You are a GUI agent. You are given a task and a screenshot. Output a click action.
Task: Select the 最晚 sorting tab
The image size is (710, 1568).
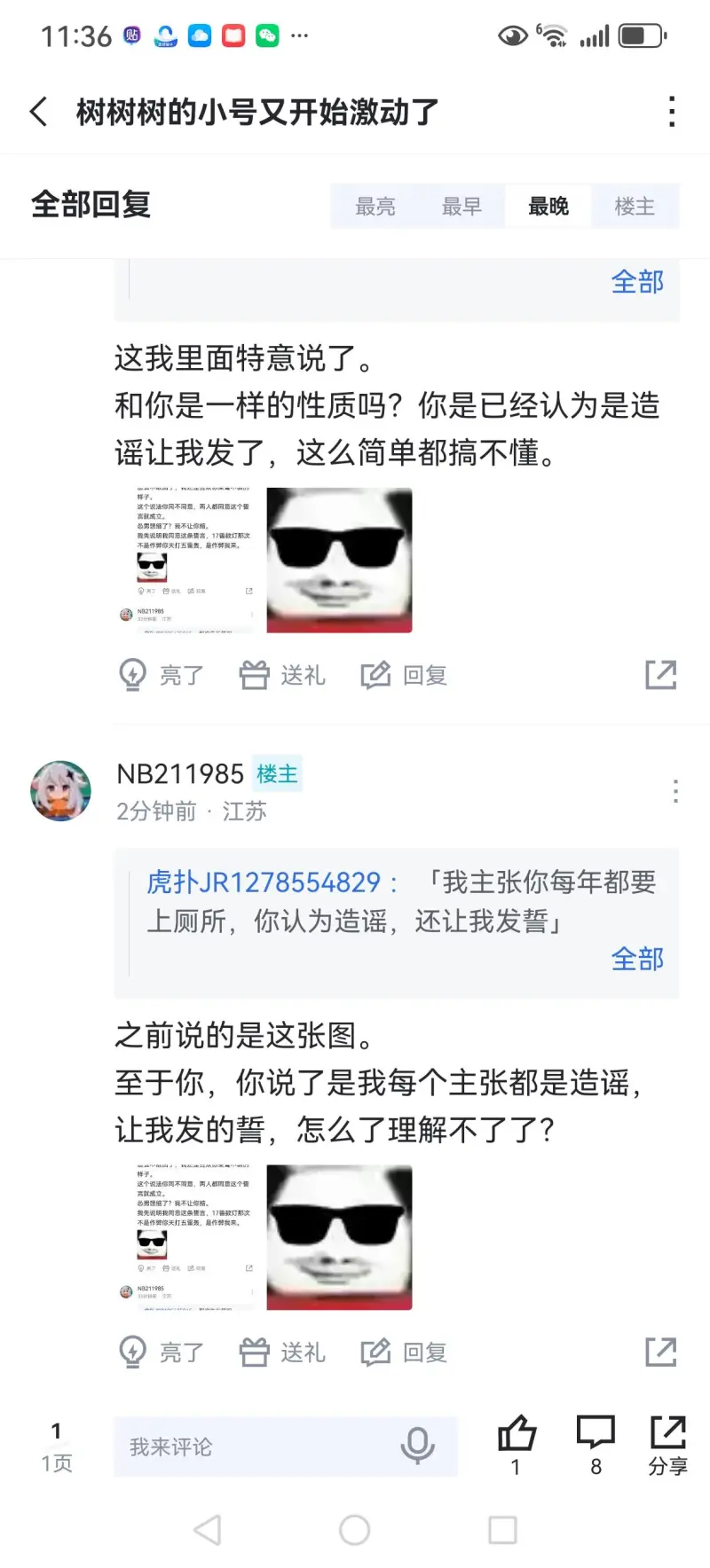point(548,207)
